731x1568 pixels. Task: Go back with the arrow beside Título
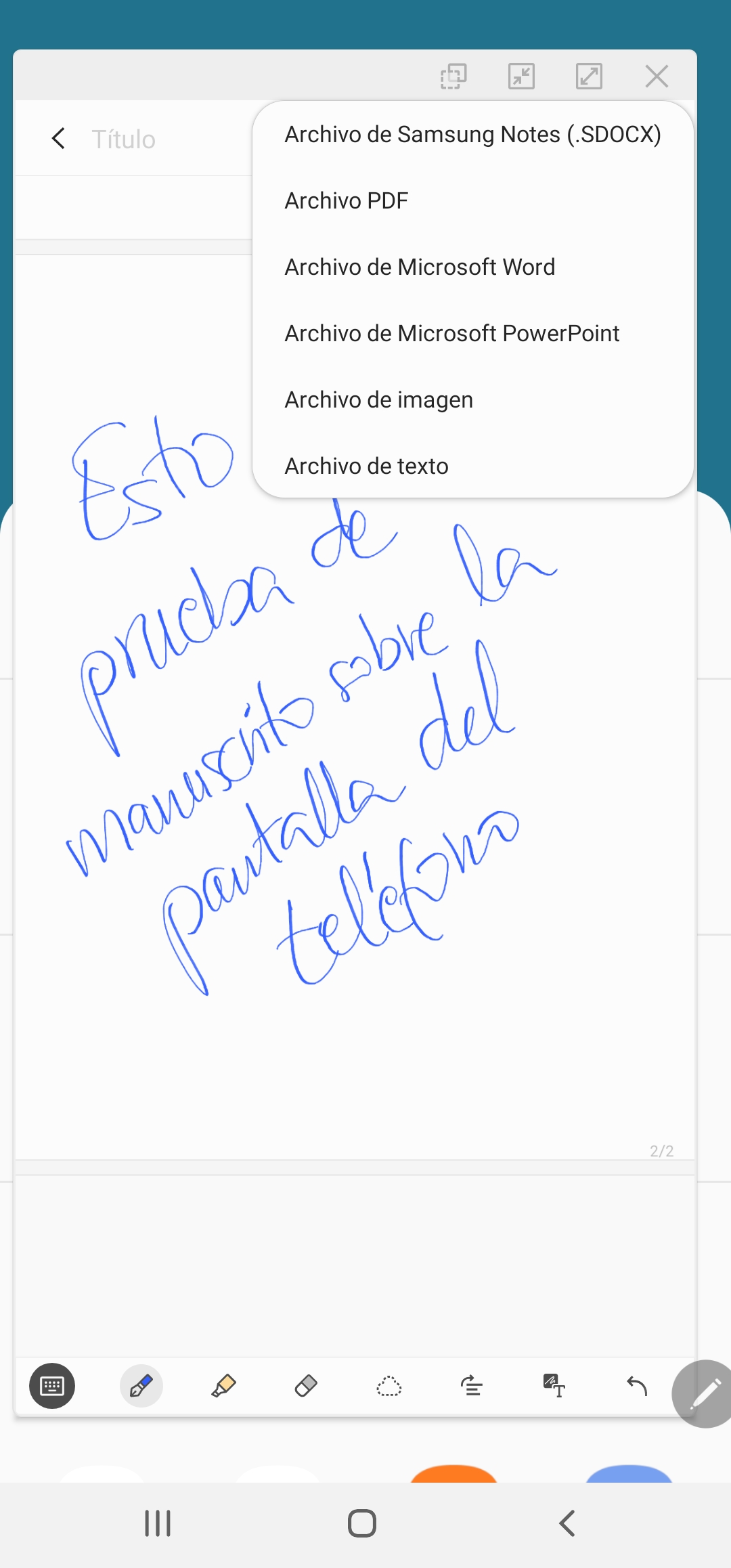(59, 139)
